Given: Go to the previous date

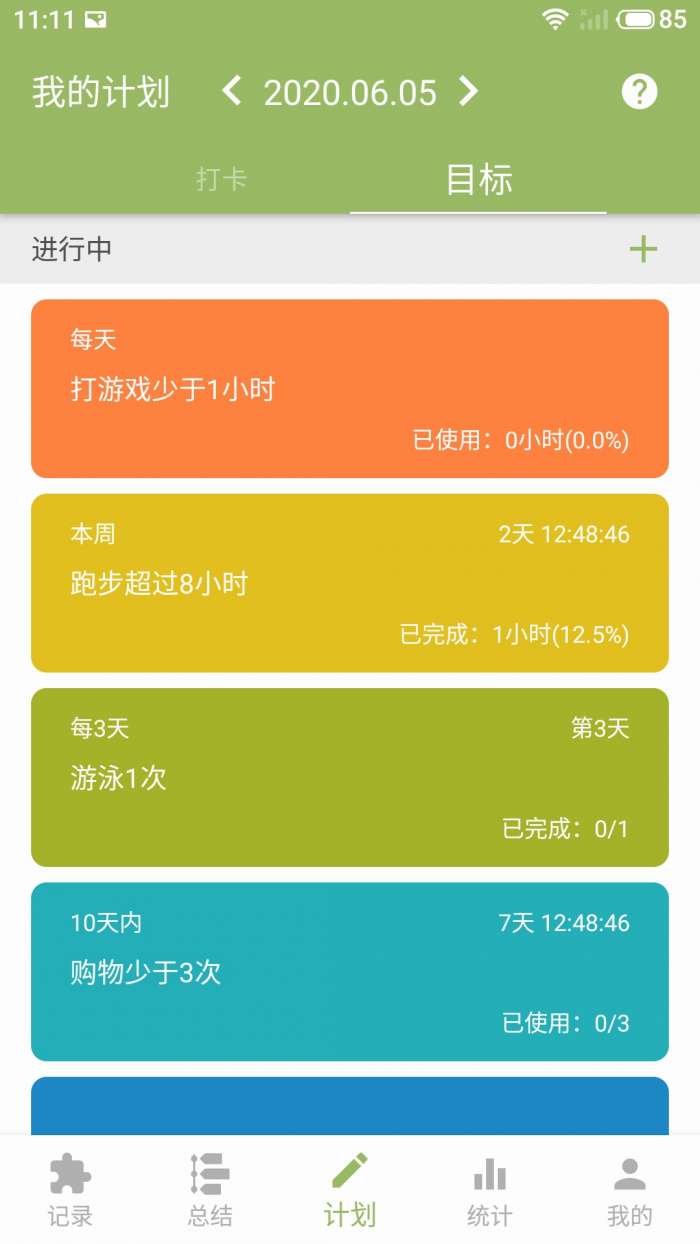Looking at the screenshot, I should [x=232, y=93].
